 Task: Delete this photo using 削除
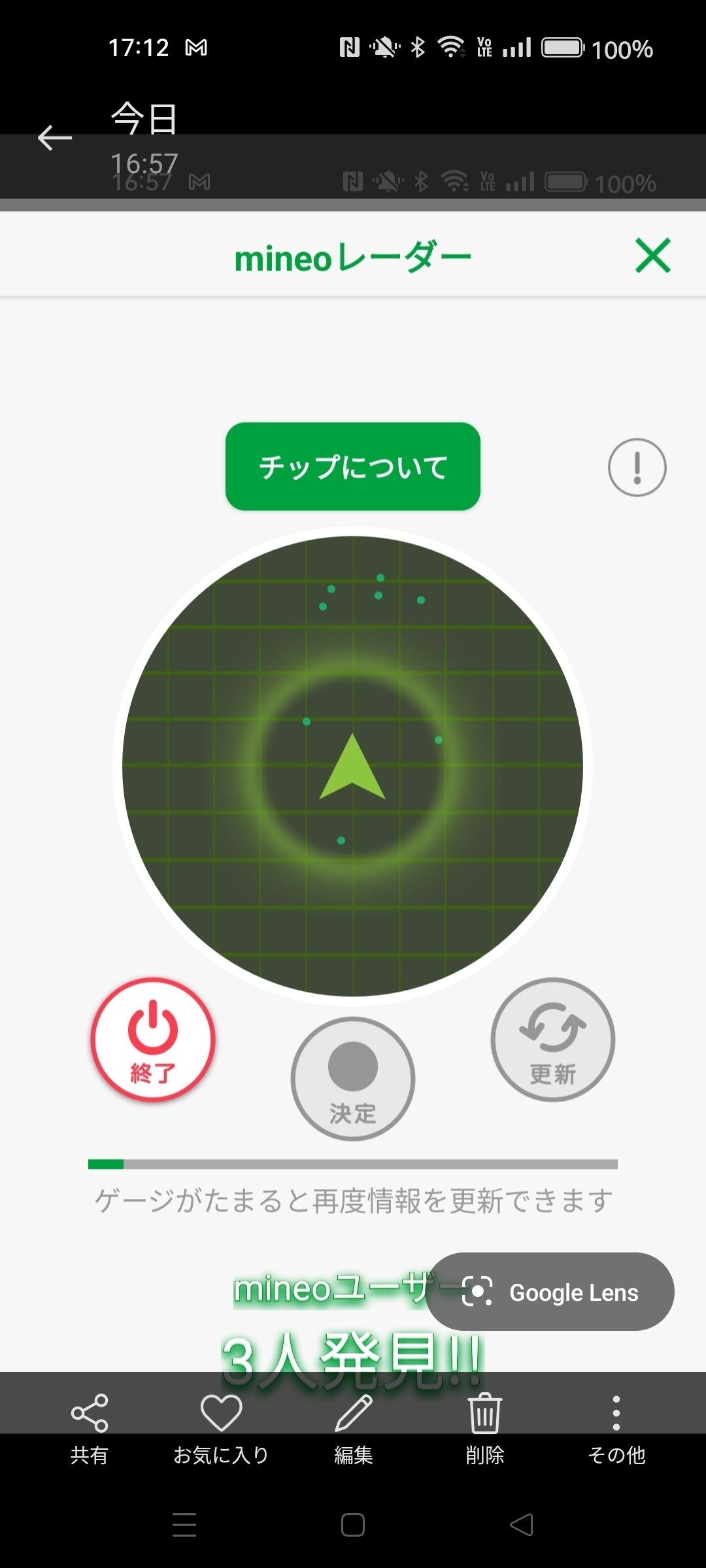pyautogui.click(x=484, y=1428)
